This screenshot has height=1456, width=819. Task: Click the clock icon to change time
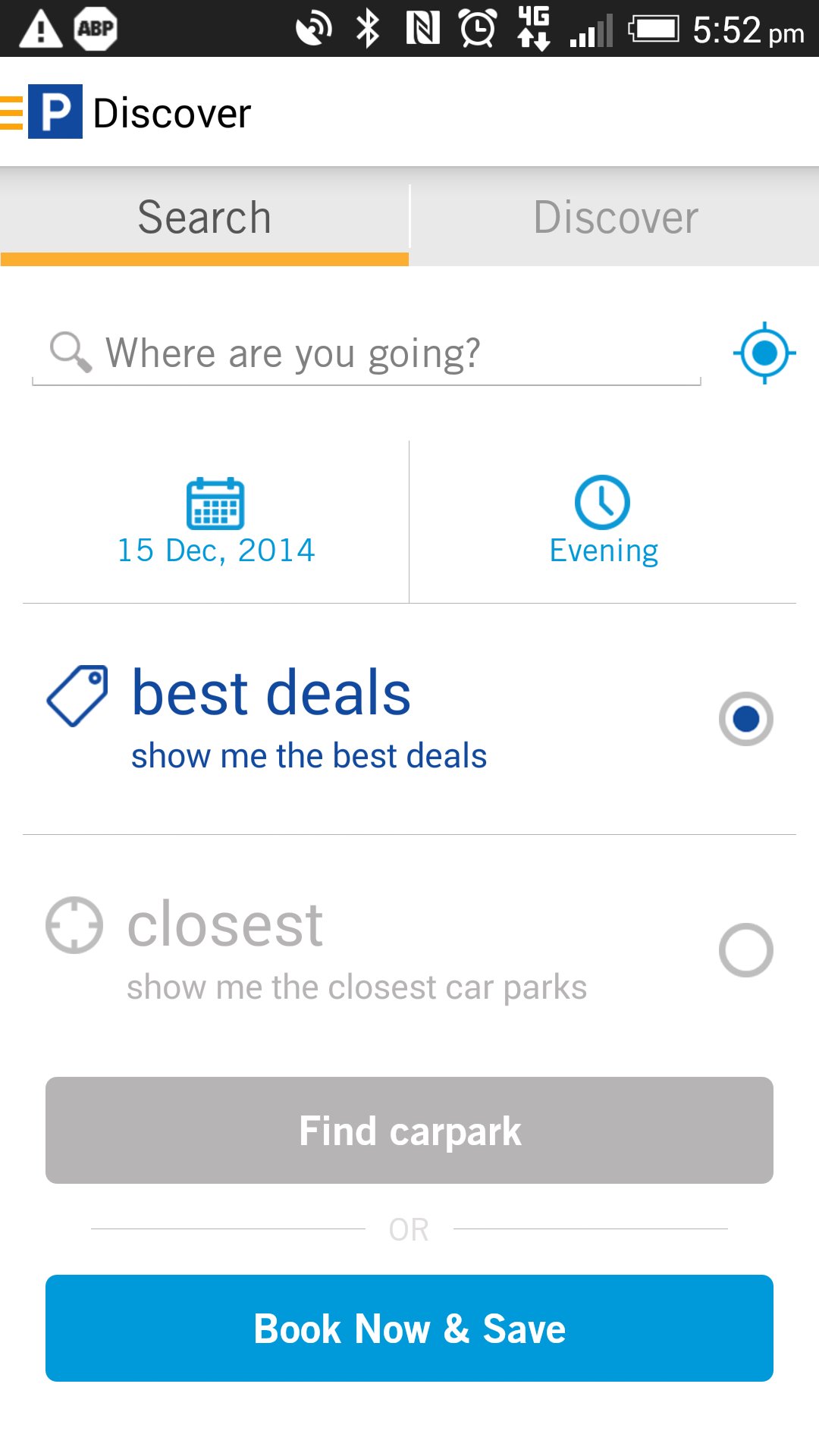pos(603,500)
